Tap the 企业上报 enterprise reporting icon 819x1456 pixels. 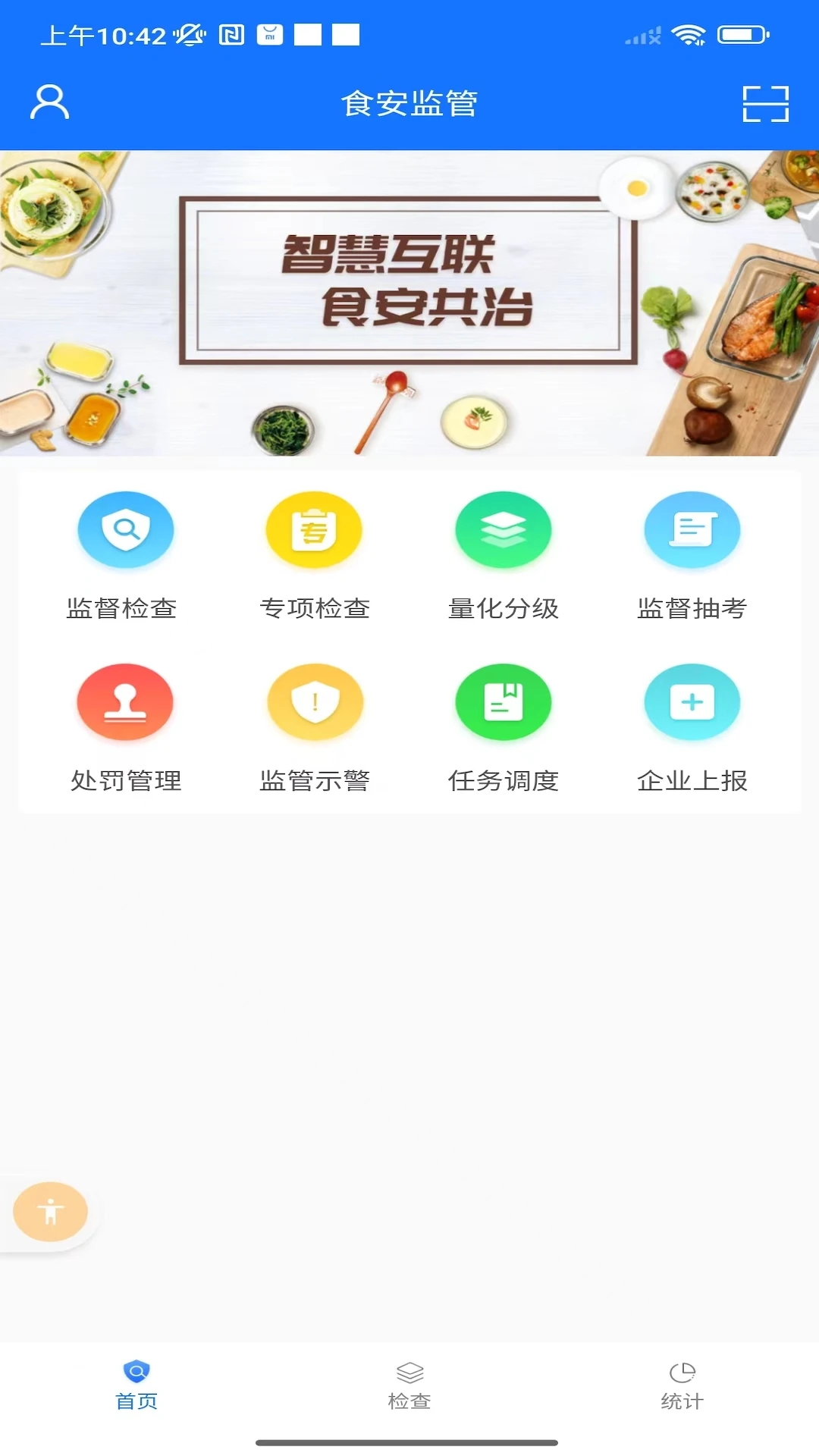point(691,701)
